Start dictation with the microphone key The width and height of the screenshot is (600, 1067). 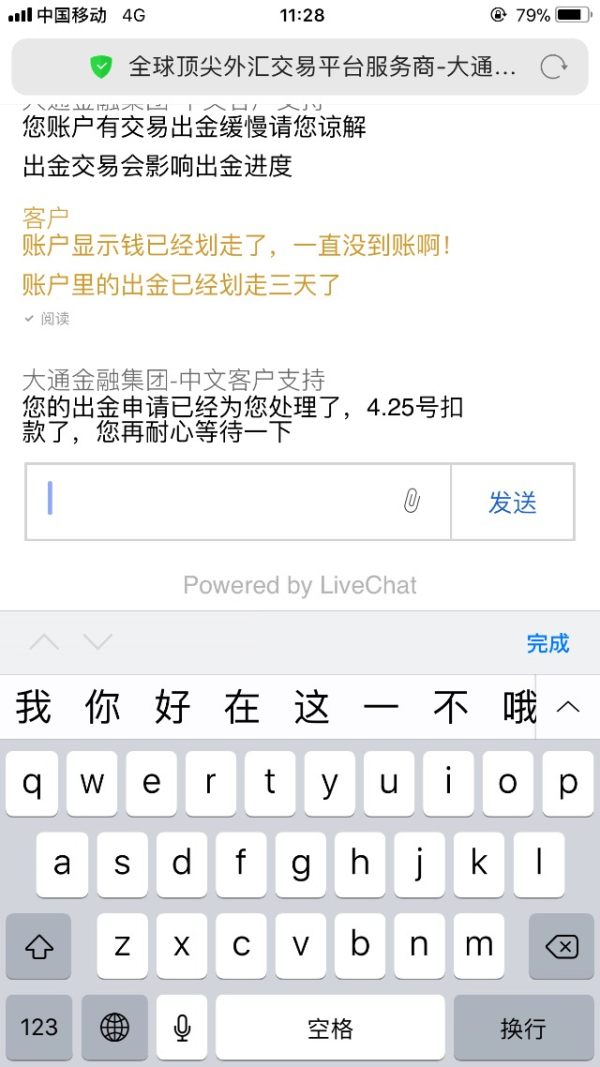[x=182, y=1027]
